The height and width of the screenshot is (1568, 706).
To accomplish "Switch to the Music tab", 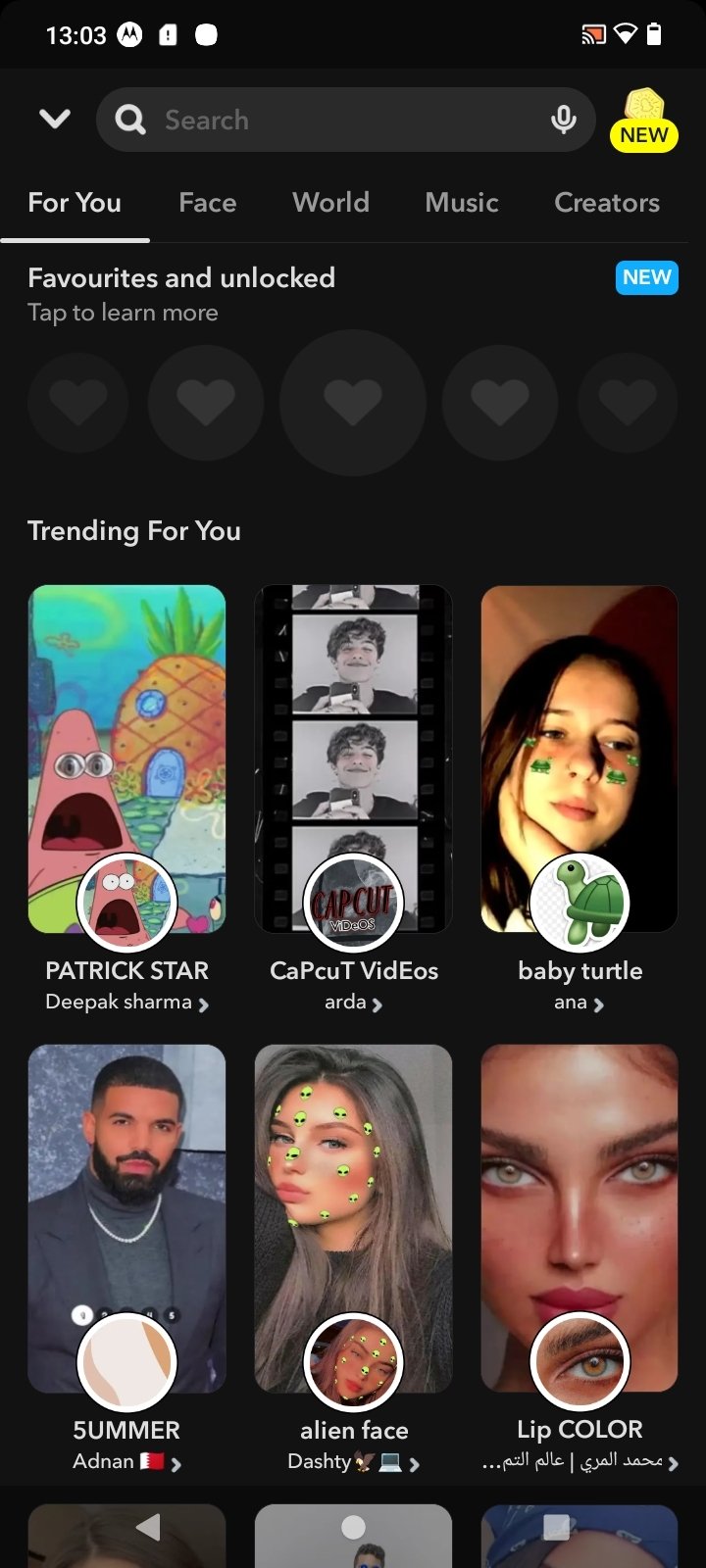I will 462,203.
